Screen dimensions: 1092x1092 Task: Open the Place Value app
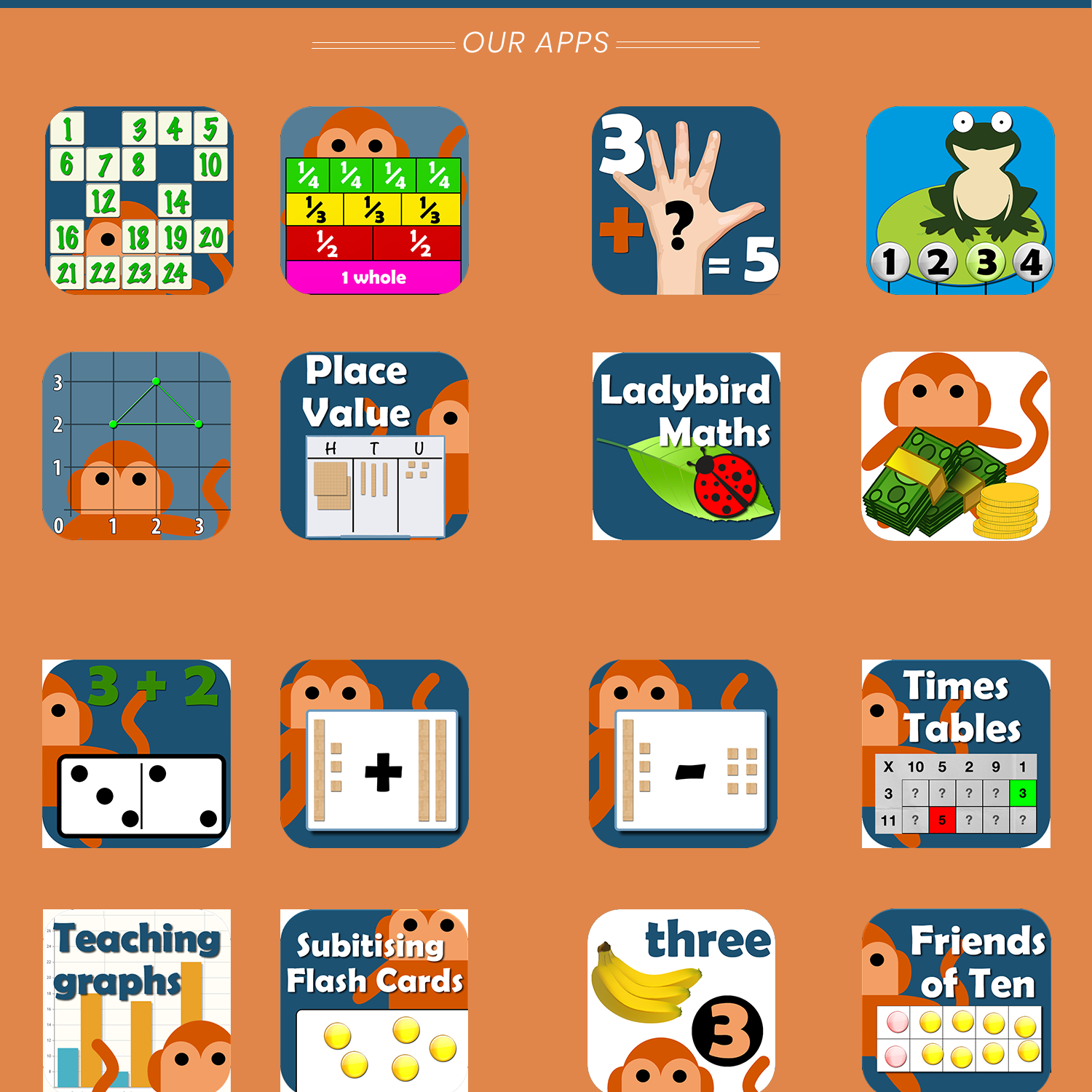(374, 446)
